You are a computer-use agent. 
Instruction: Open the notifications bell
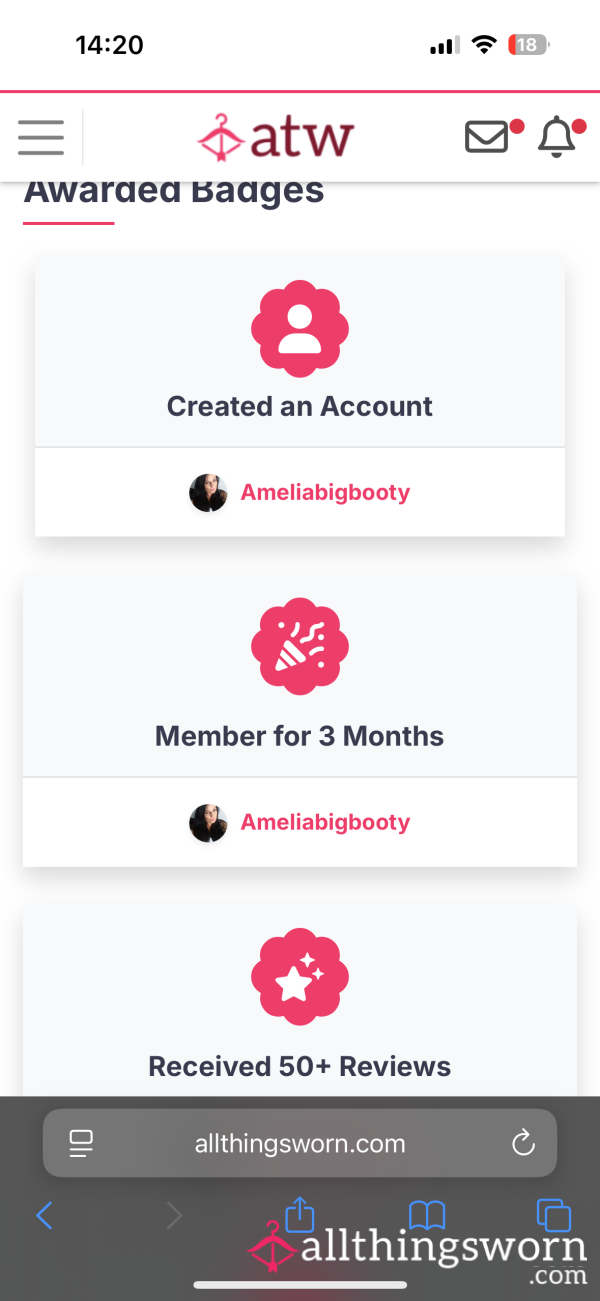tap(557, 137)
